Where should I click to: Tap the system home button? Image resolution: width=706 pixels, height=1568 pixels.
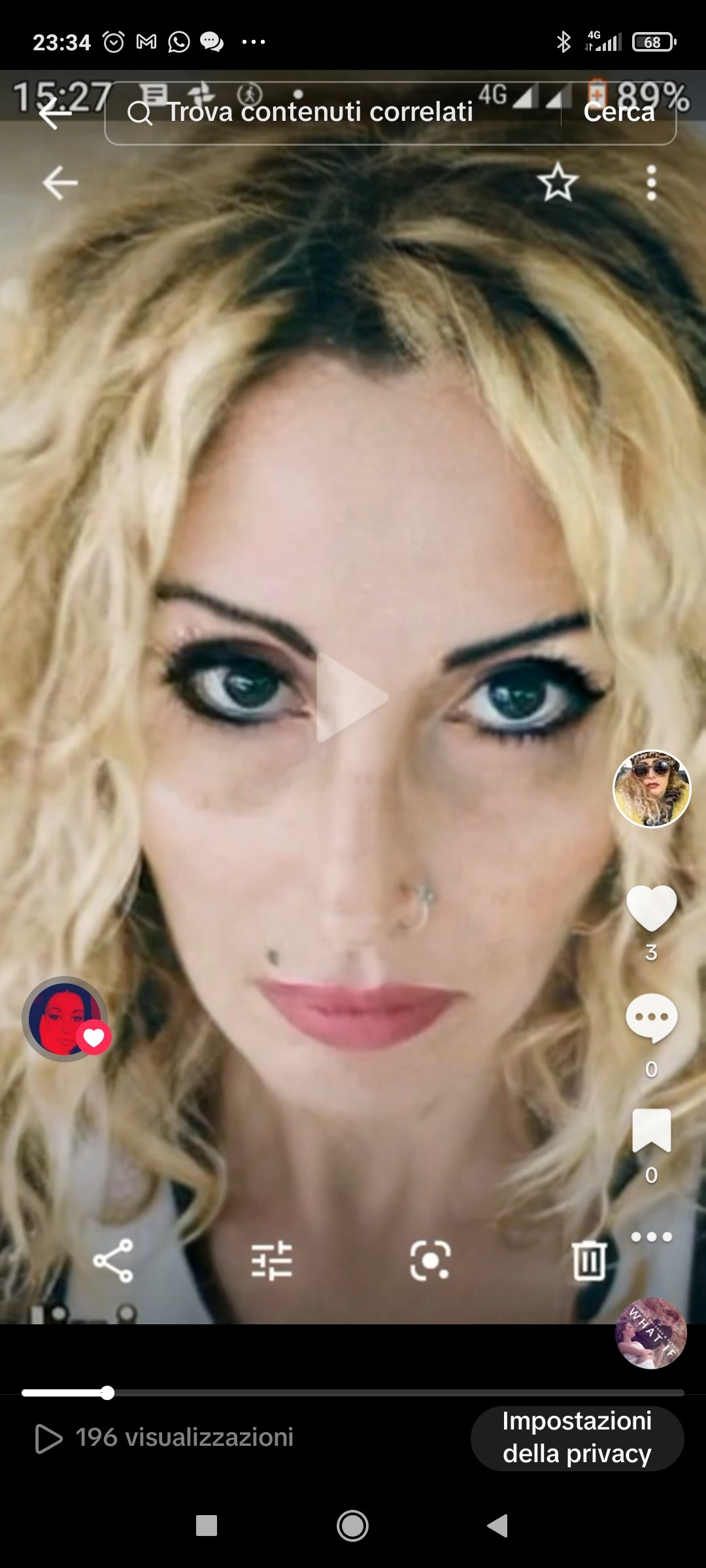[x=352, y=1526]
